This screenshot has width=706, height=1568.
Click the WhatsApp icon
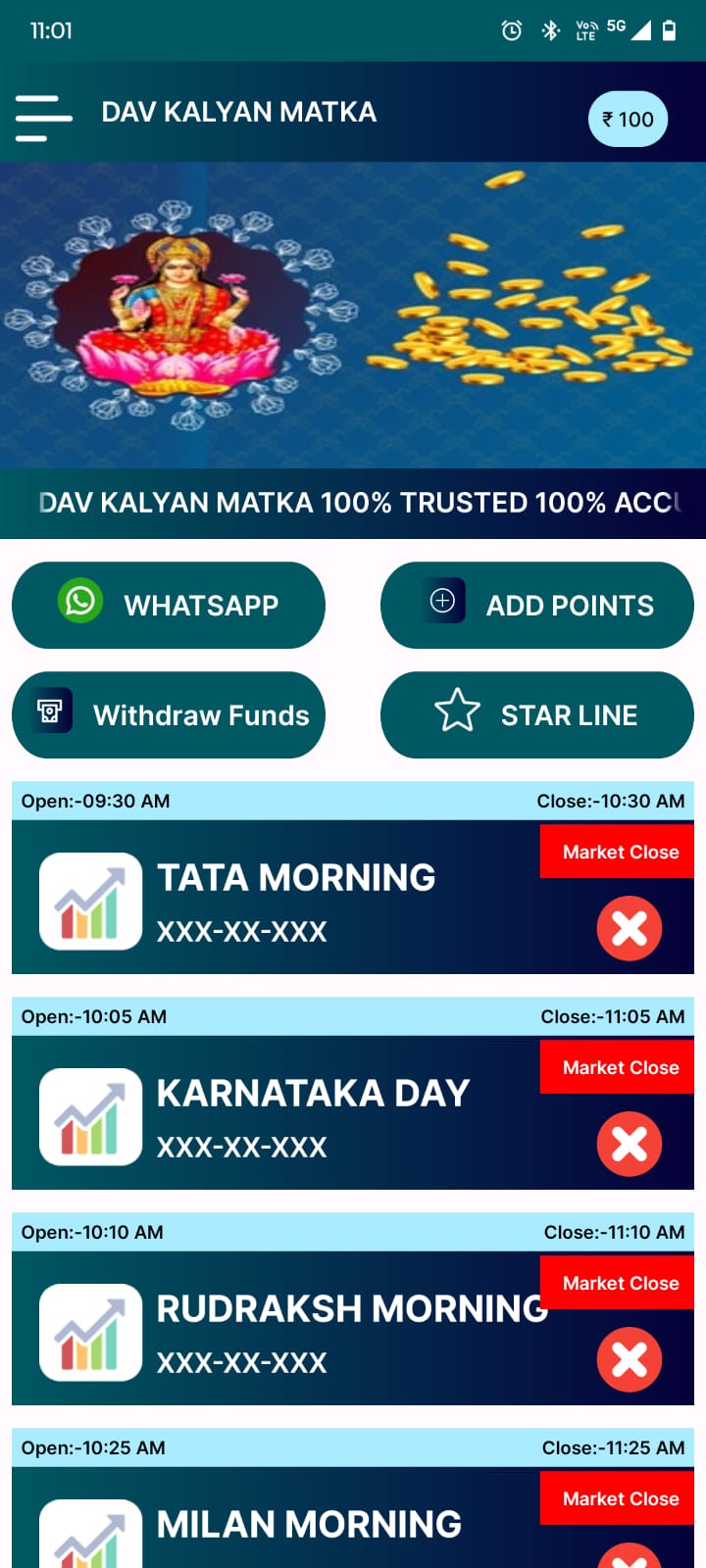coord(79,600)
